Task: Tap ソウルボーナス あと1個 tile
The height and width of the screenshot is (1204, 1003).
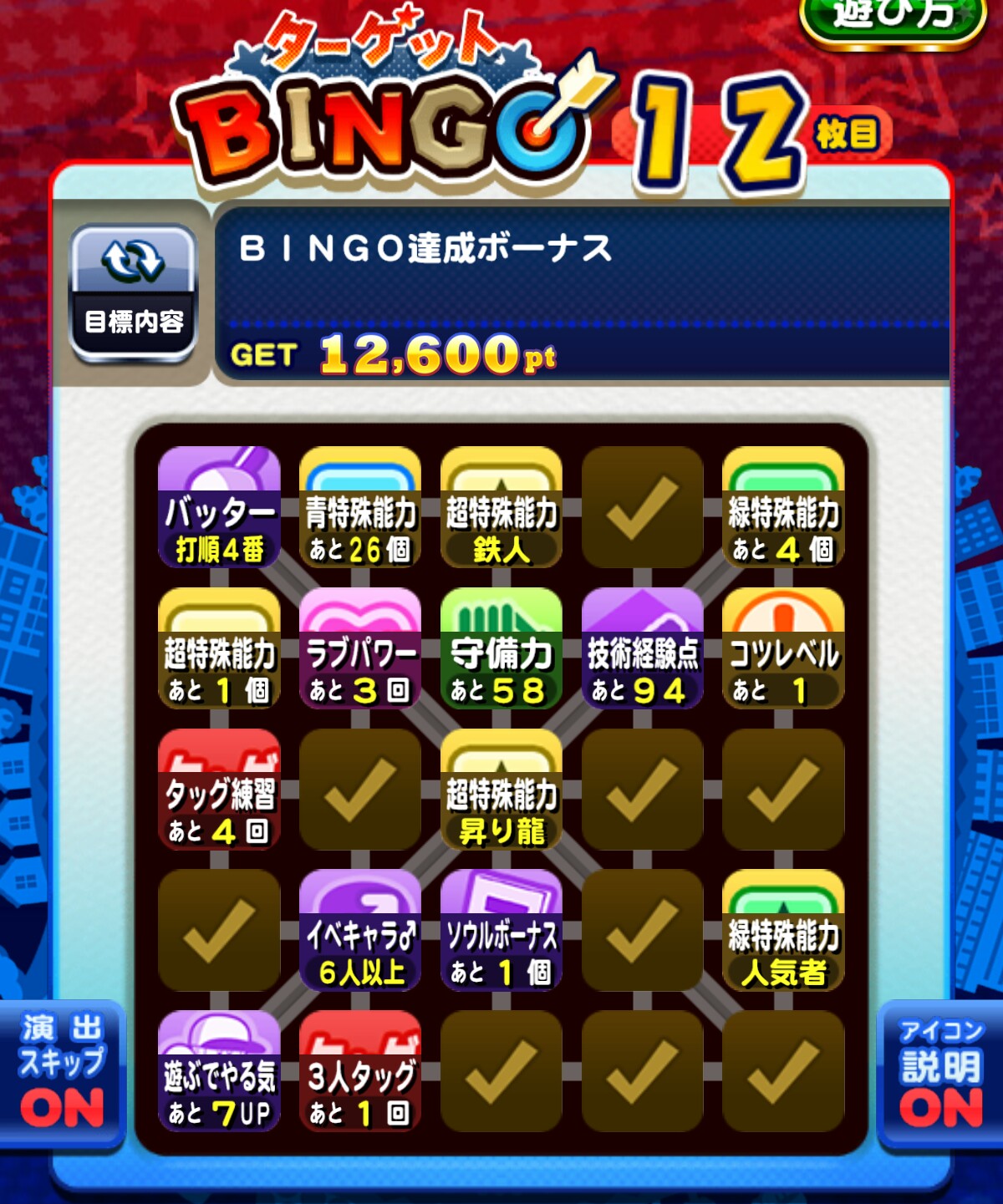Action: coord(501,930)
